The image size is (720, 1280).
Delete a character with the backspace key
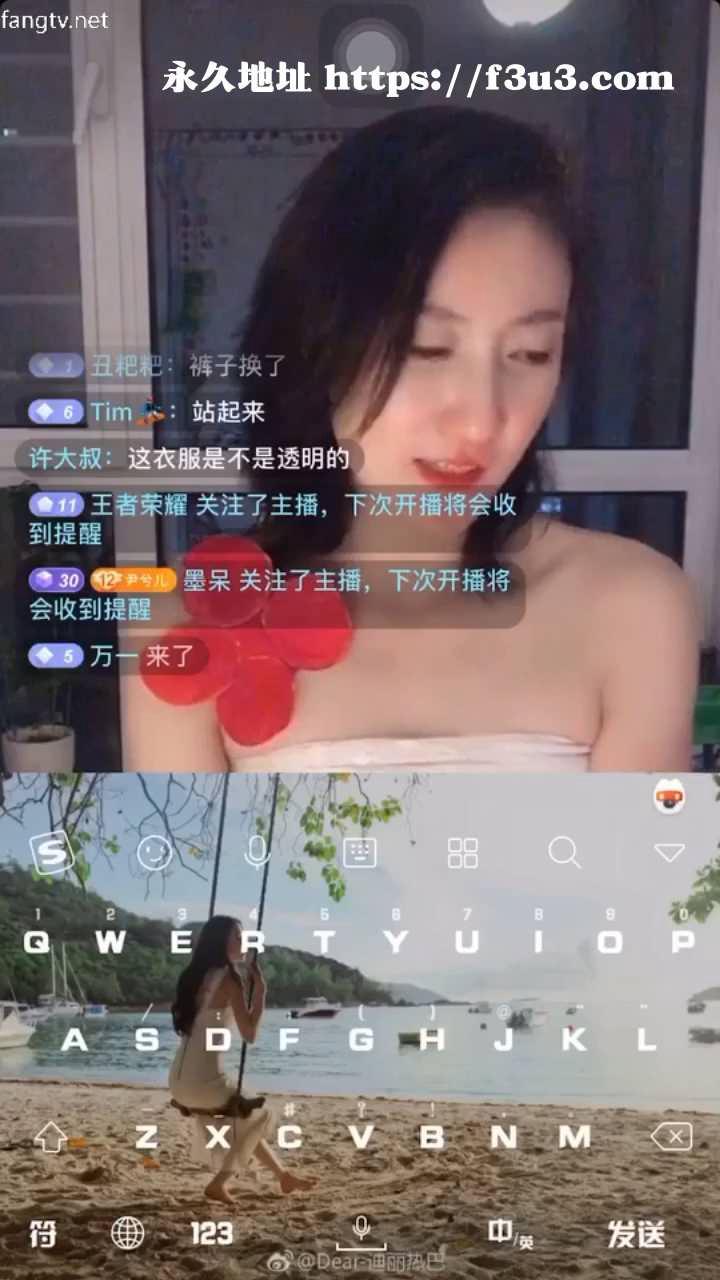(671, 1136)
